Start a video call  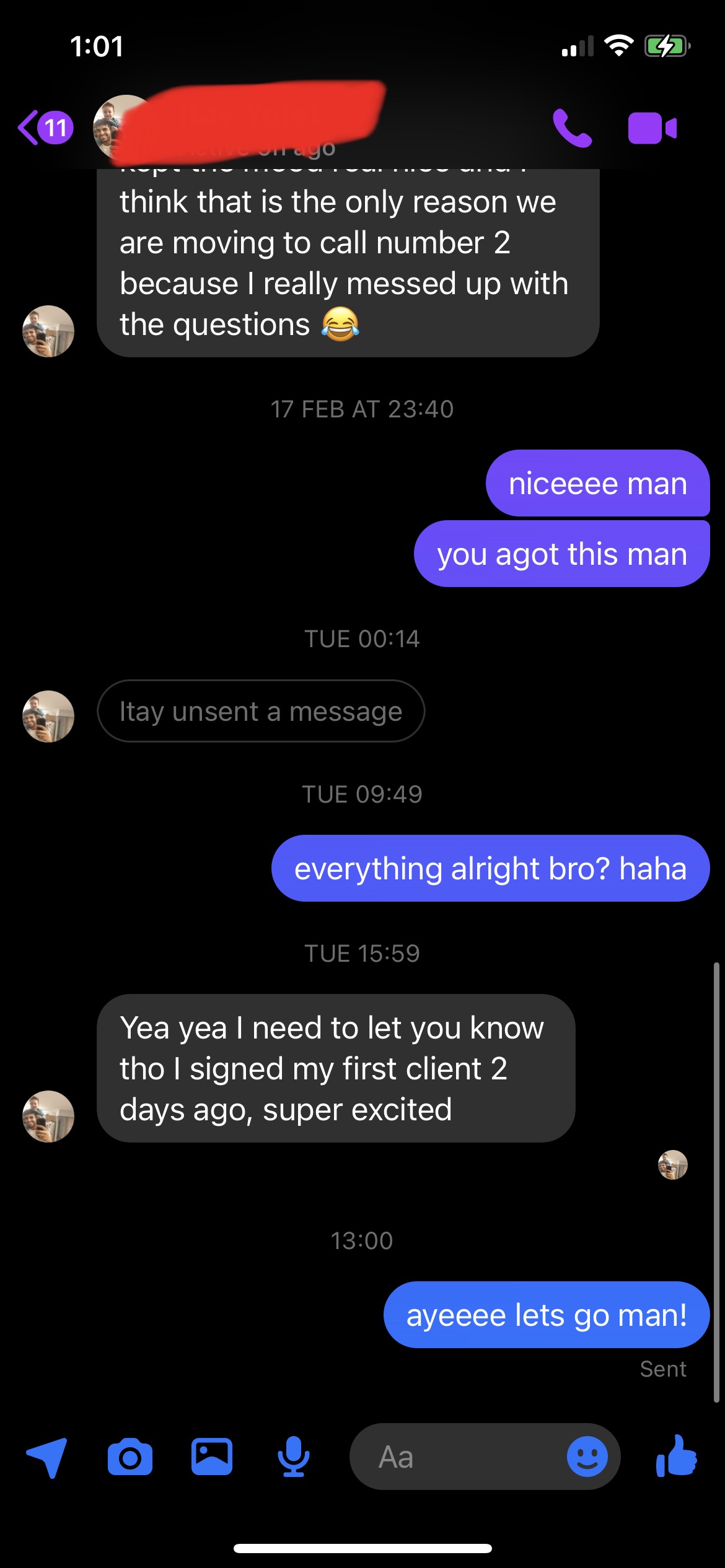pyautogui.click(x=652, y=128)
